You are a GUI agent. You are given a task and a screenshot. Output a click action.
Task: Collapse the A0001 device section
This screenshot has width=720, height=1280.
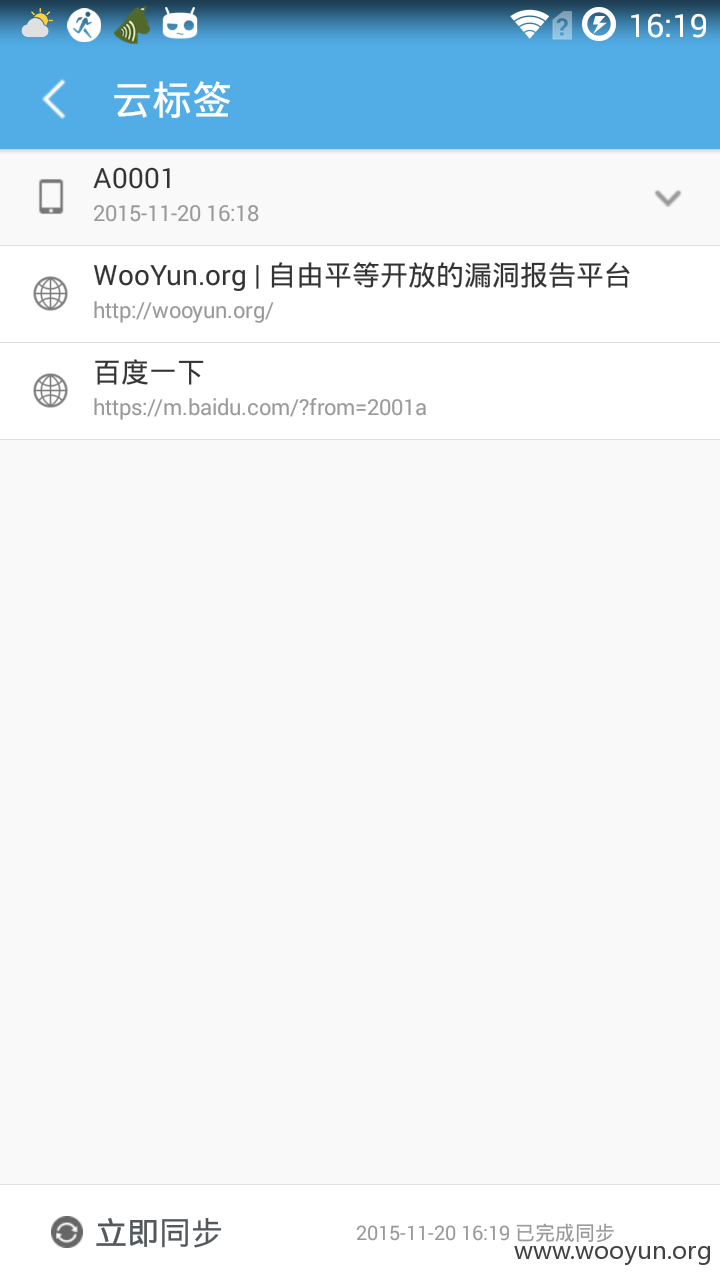667,197
